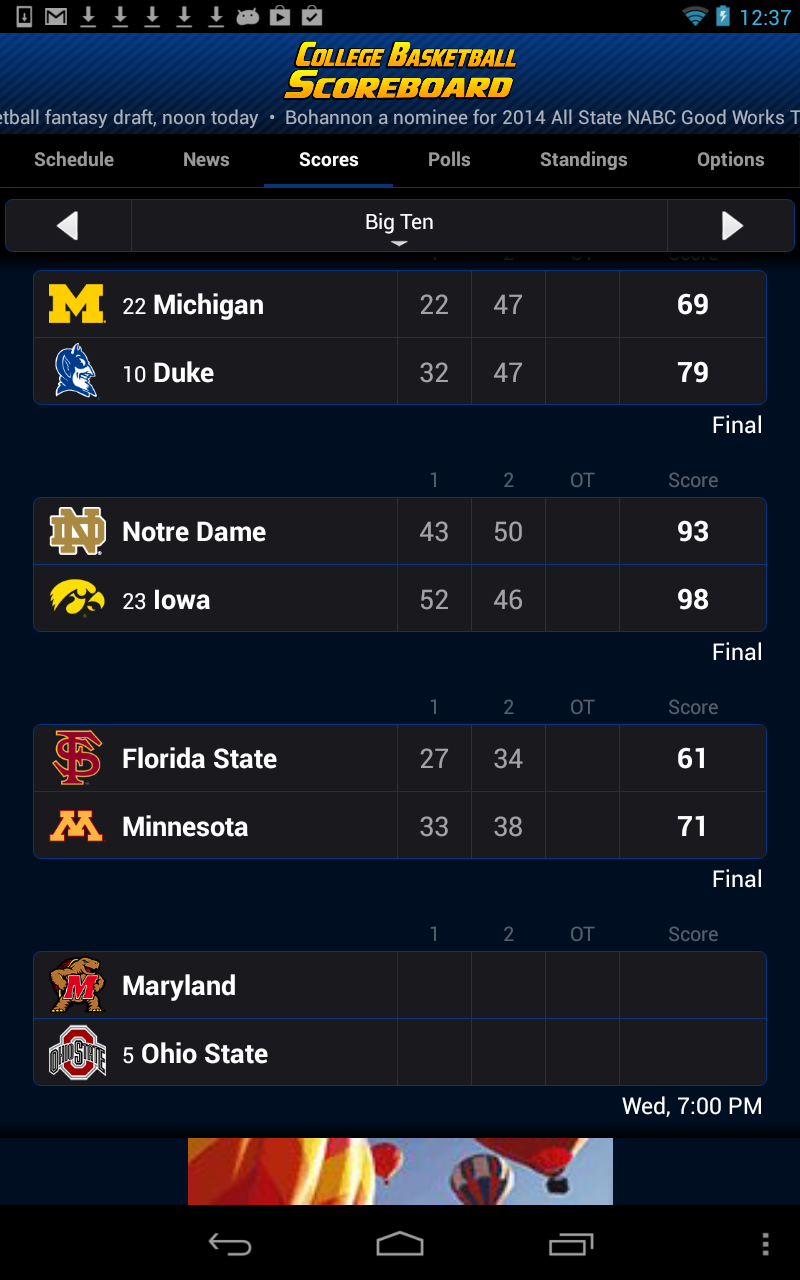The height and width of the screenshot is (1280, 800).
Task: View Florida State vs Minnesota game details
Action: click(400, 792)
